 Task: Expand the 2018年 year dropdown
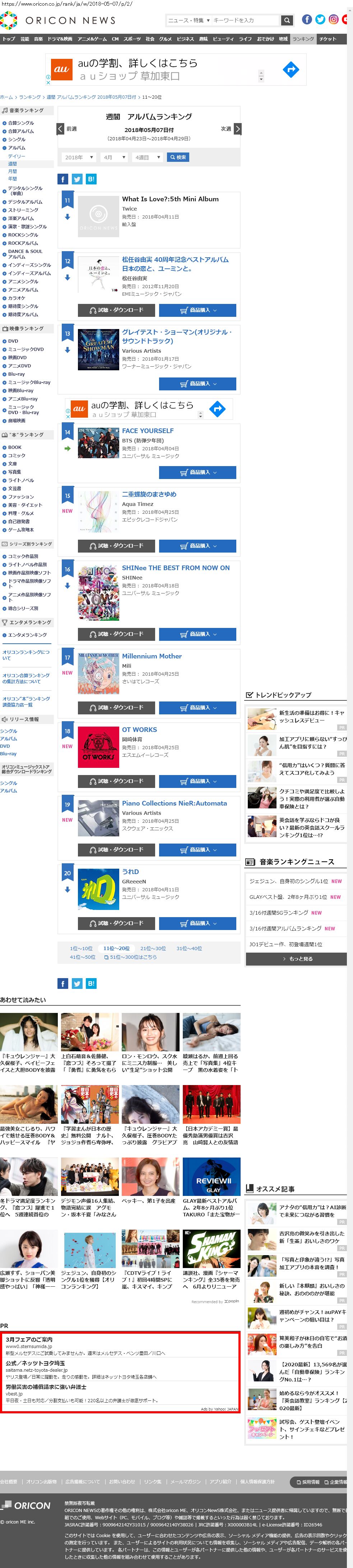pos(79,157)
